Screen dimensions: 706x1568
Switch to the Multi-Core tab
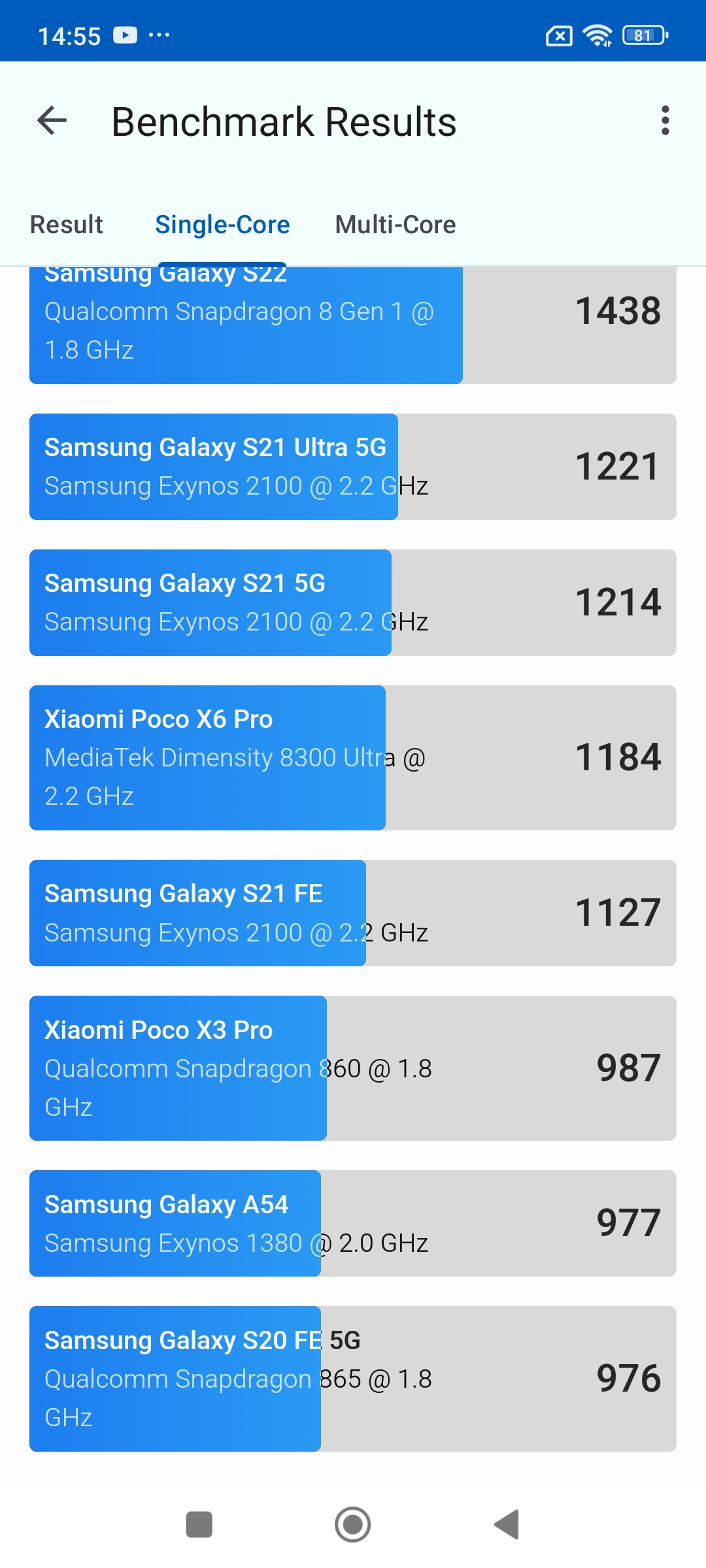tap(395, 225)
